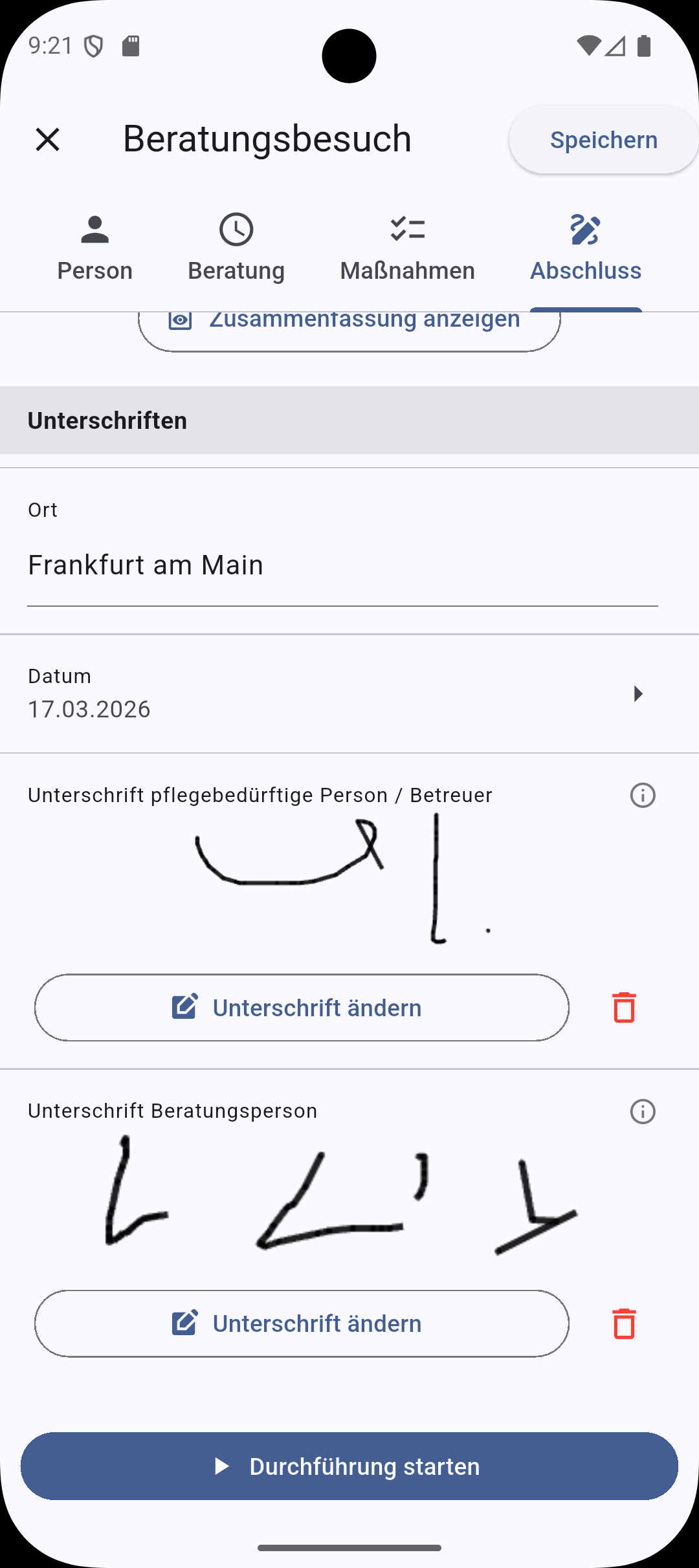Viewport: 699px width, 1568px height.
Task: Click Unterschrift ändern for the Beratungsperson
Action: click(302, 1323)
